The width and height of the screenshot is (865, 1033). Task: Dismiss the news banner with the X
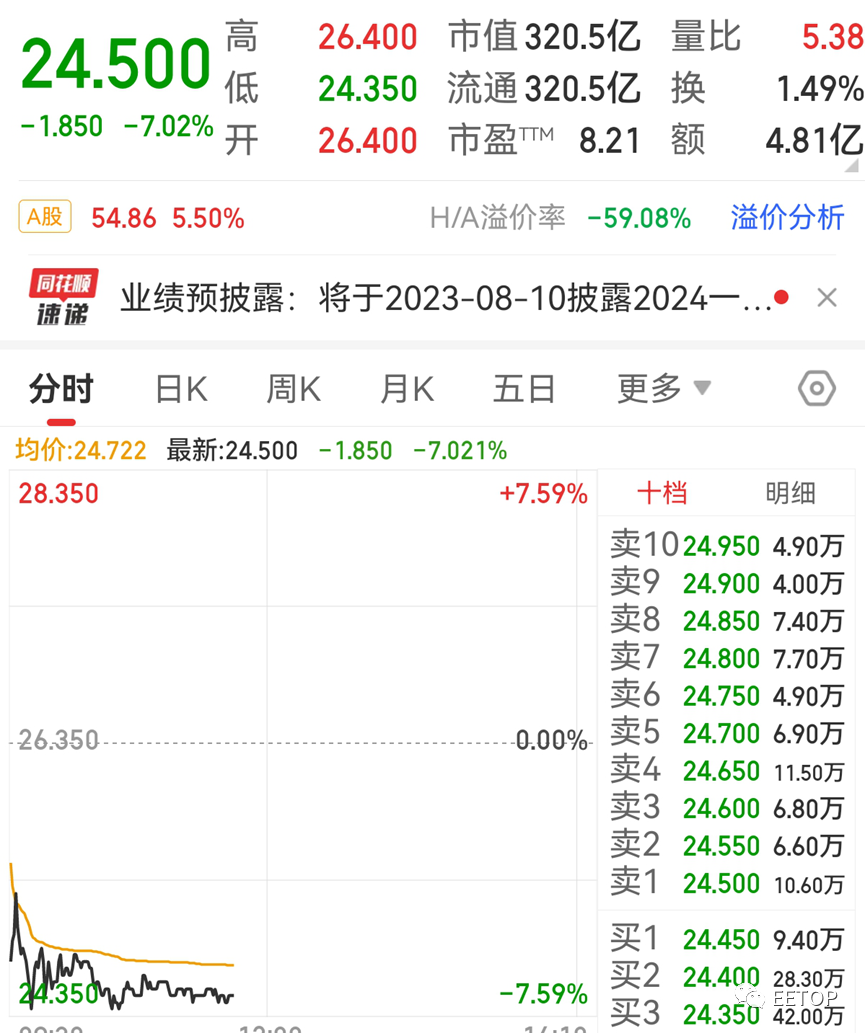826,297
